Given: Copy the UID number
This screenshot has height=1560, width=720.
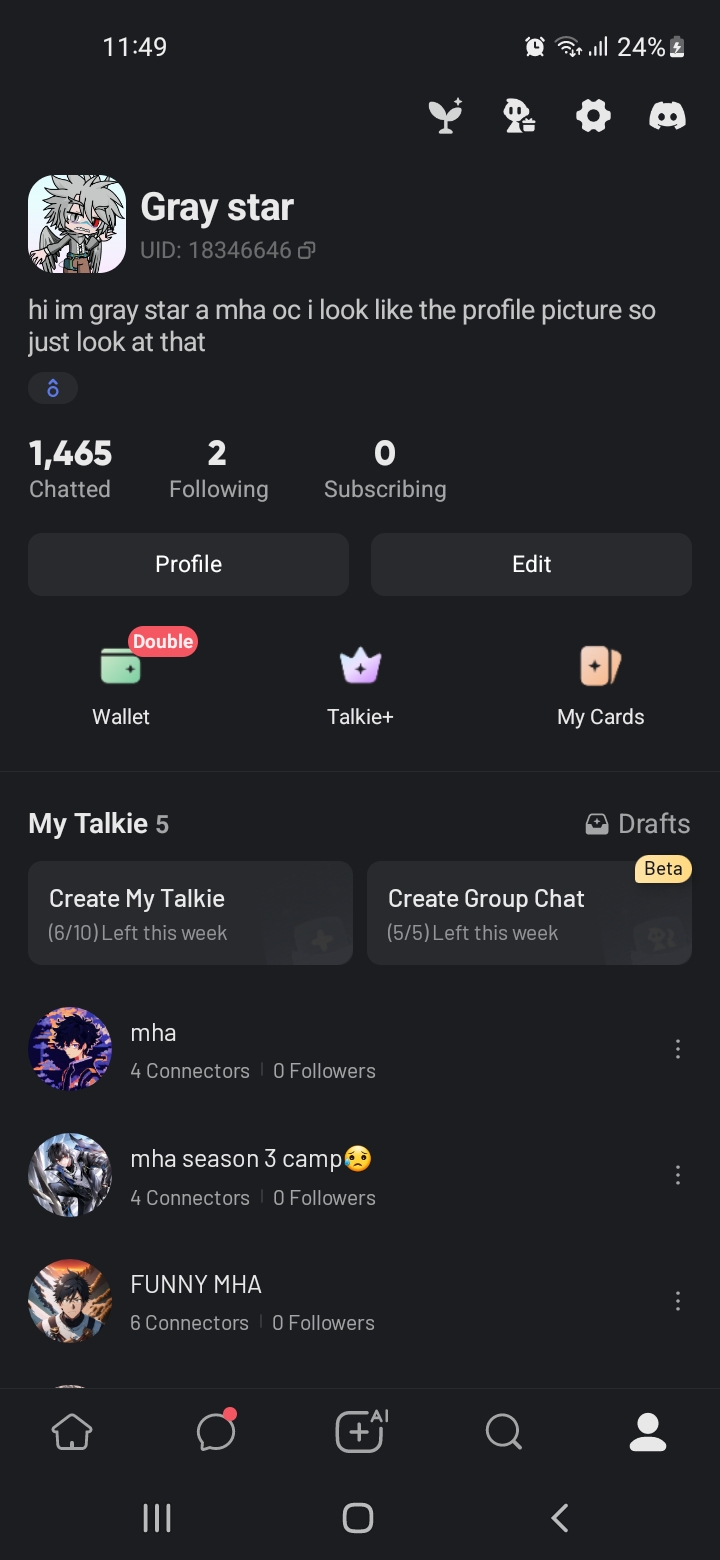Looking at the screenshot, I should tap(306, 250).
